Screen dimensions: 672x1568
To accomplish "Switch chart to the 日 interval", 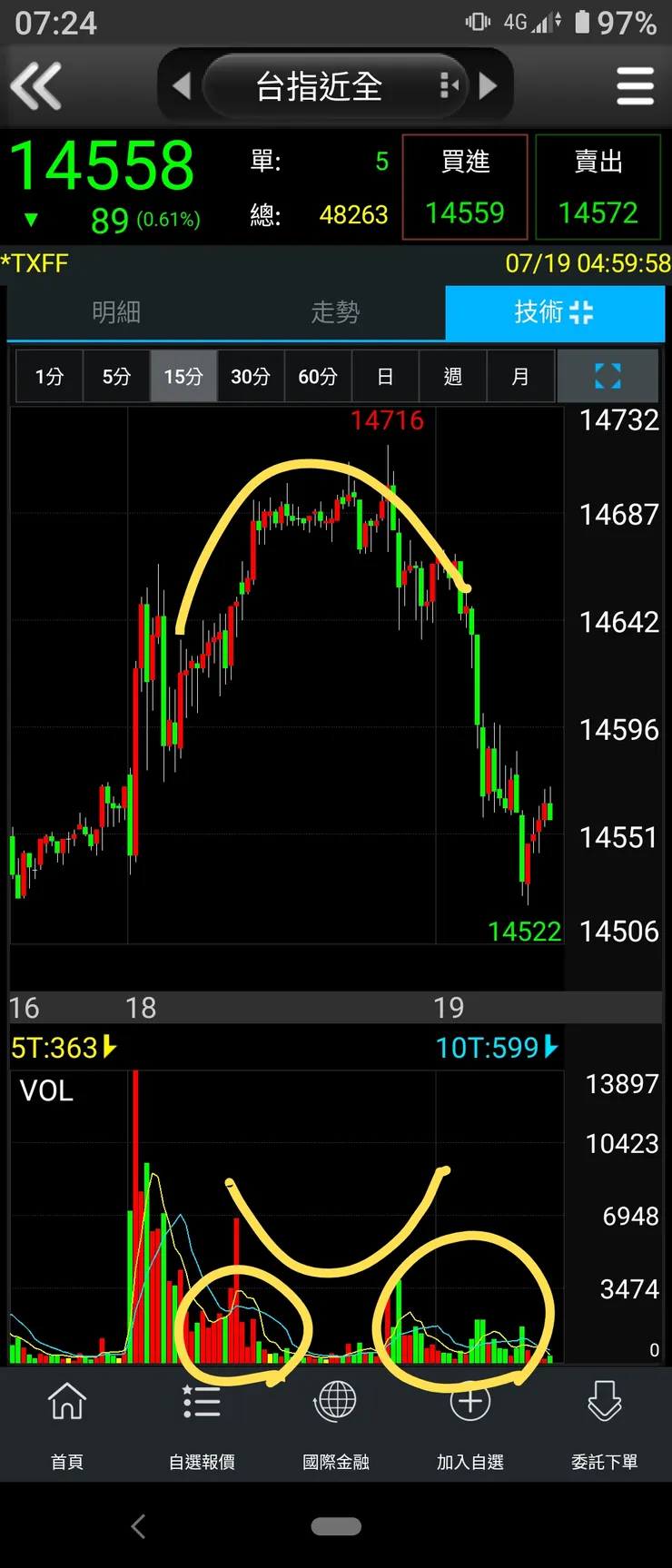I will (385, 376).
